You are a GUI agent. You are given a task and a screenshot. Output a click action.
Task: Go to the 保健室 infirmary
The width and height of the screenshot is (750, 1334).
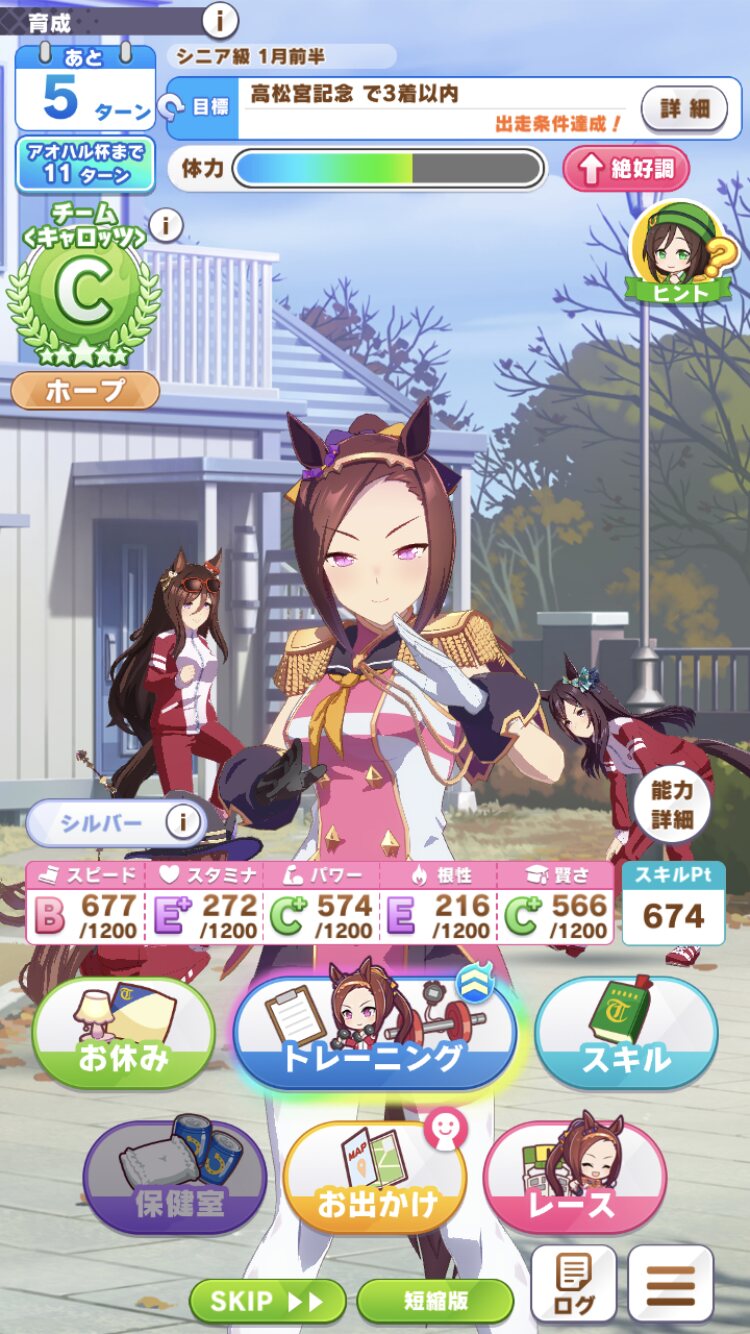tap(175, 1178)
